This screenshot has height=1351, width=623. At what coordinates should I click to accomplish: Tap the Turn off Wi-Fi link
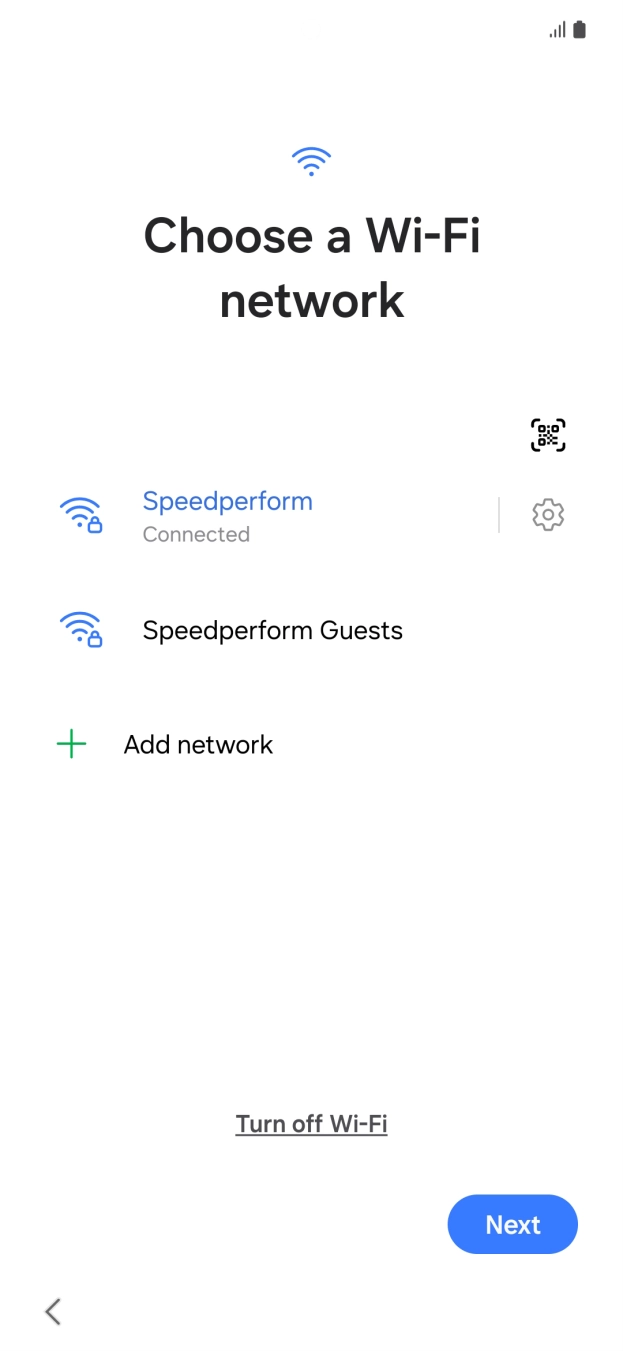(x=311, y=1124)
